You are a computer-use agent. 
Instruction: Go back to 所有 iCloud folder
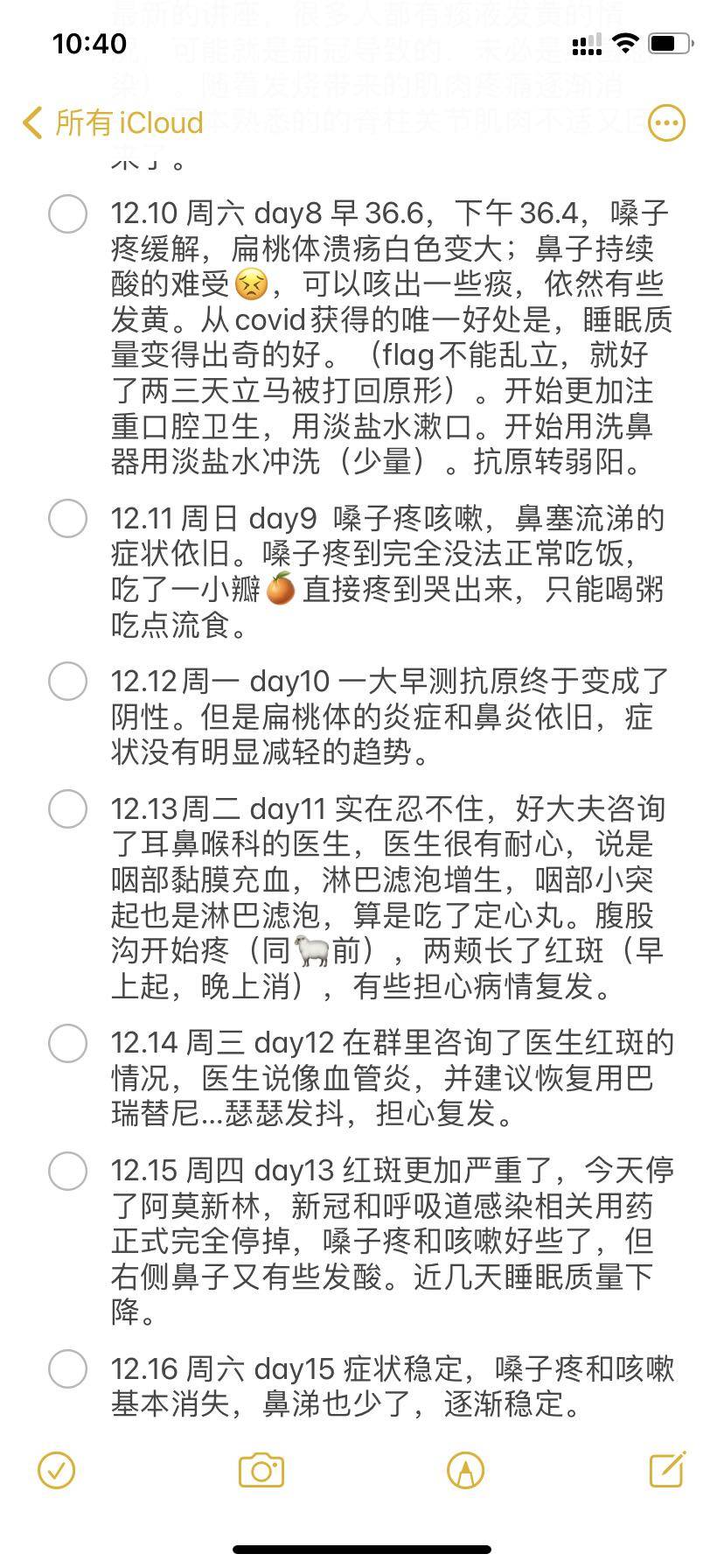(x=114, y=123)
